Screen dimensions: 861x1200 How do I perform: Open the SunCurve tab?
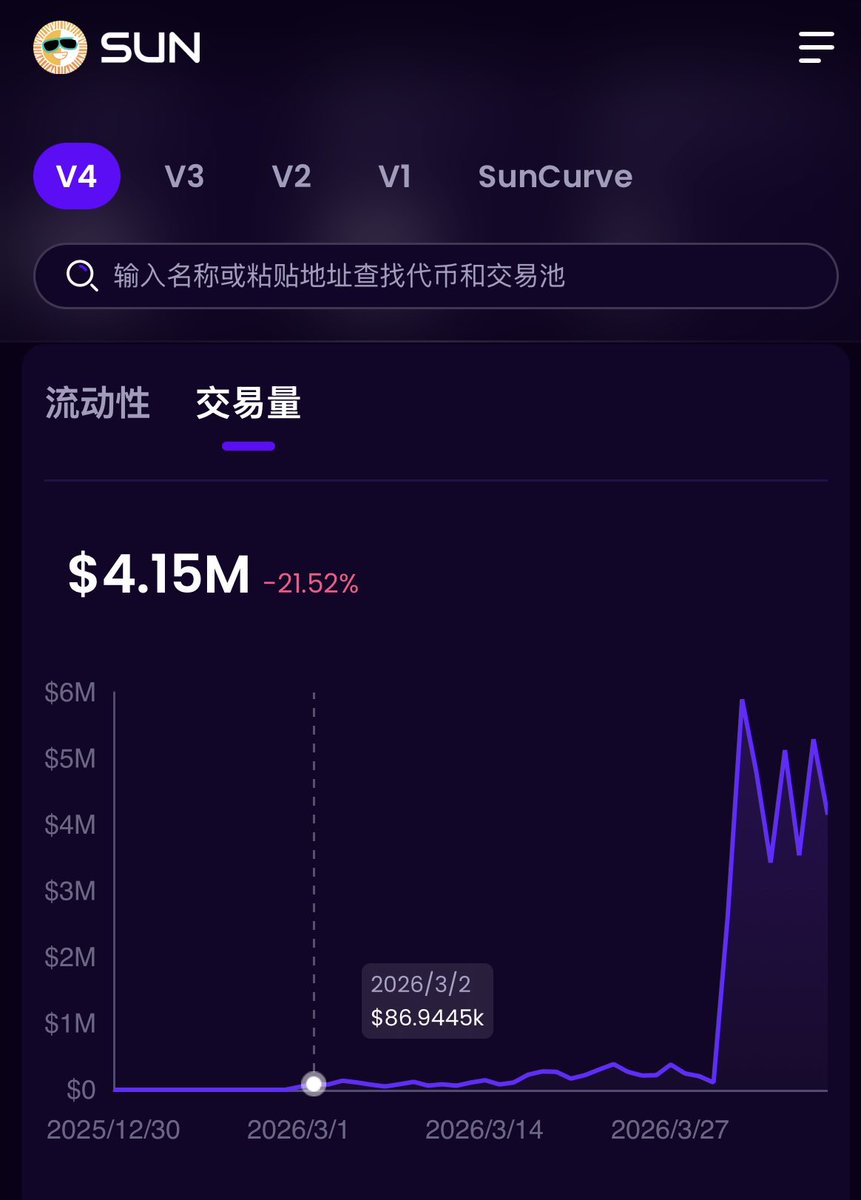555,177
